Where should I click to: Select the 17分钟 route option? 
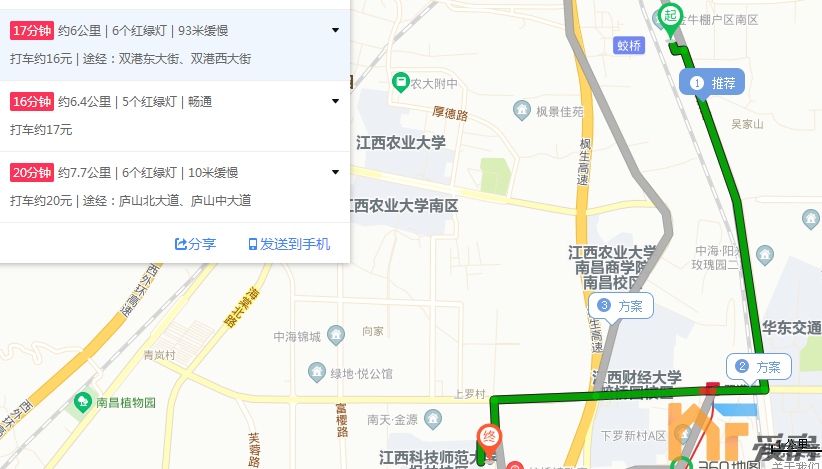coord(32,30)
